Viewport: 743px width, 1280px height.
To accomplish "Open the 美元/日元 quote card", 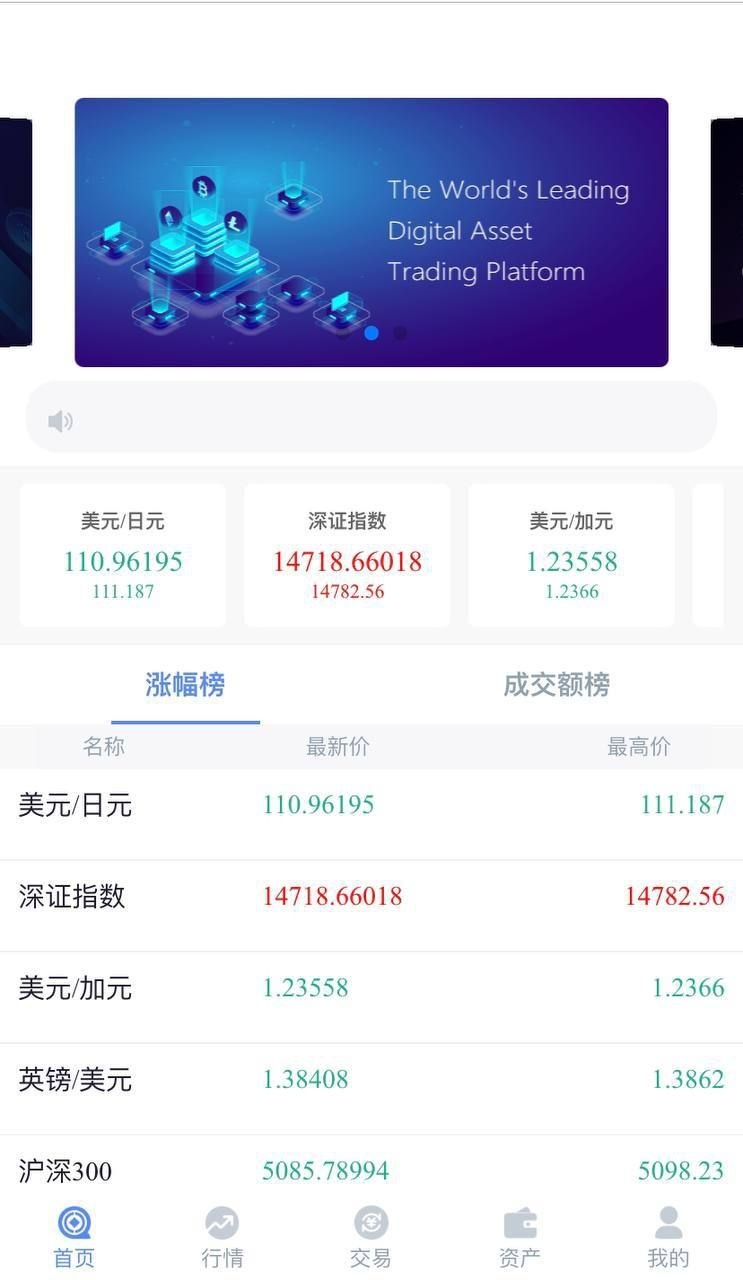I will pyautogui.click(x=123, y=556).
